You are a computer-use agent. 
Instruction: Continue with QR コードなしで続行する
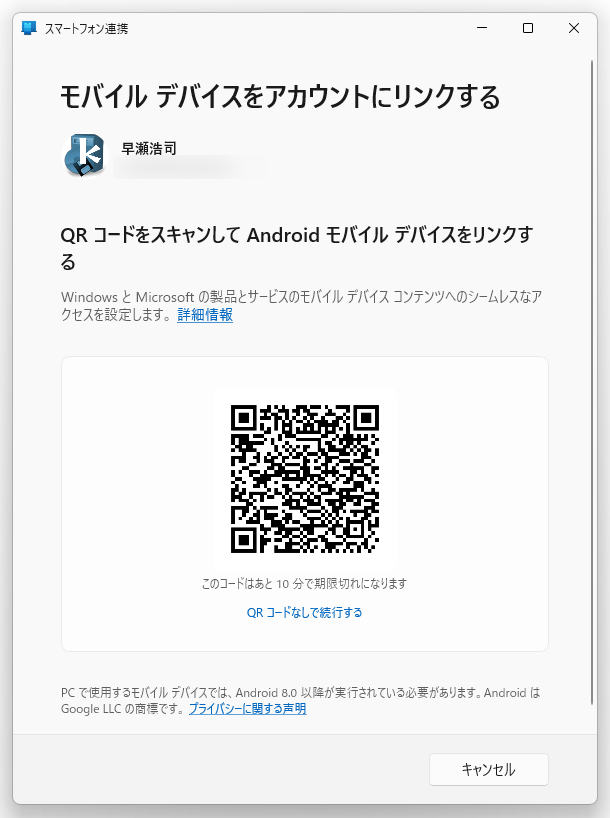pyautogui.click(x=304, y=612)
